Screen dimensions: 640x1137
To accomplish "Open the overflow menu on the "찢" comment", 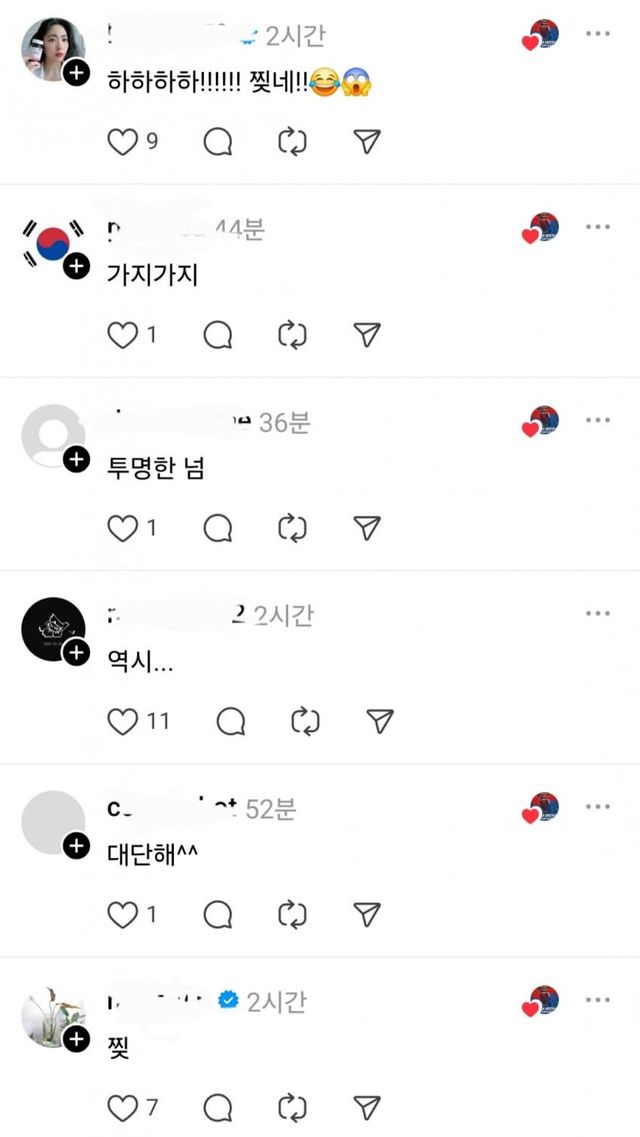I will pos(598,1000).
